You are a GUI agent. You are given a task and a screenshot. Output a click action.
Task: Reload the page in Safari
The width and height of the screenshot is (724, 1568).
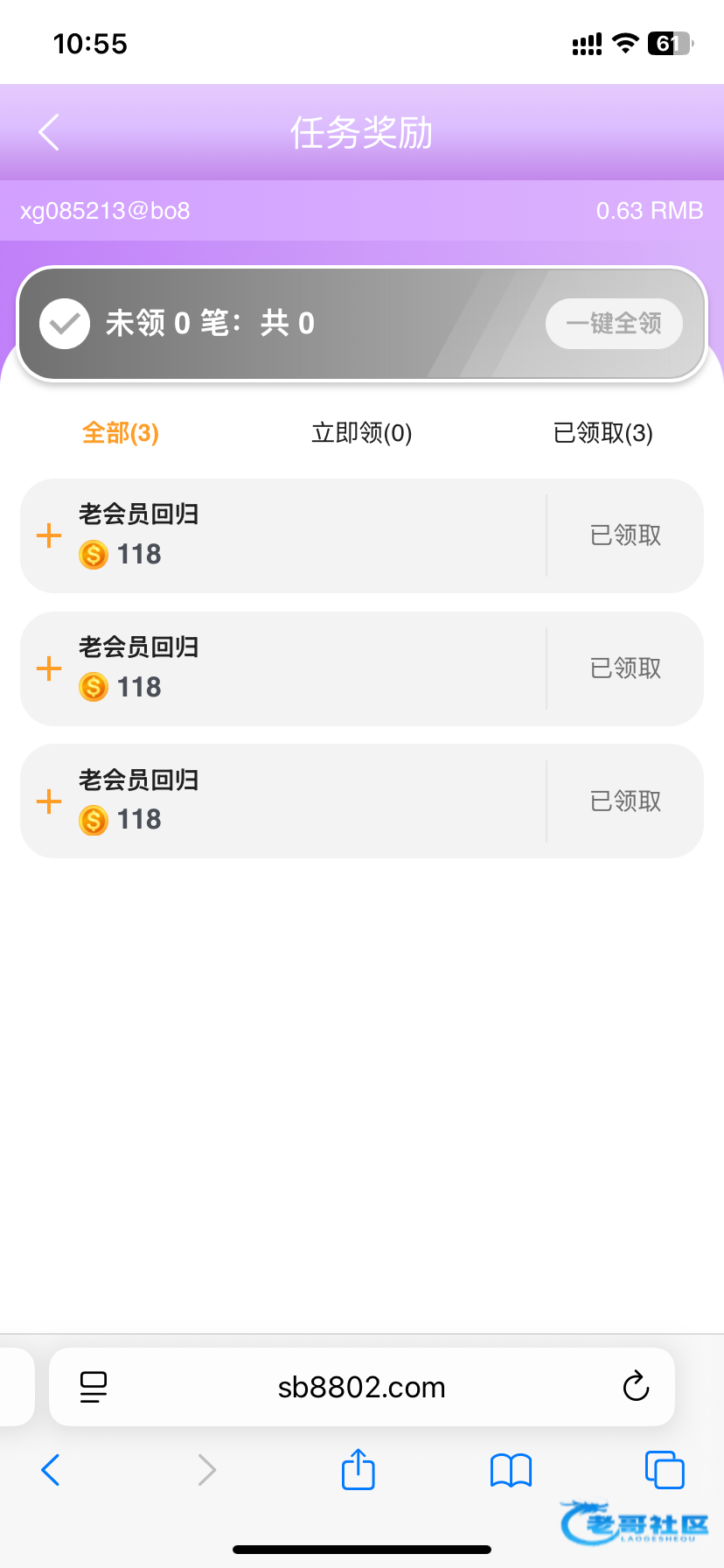pos(636,1387)
